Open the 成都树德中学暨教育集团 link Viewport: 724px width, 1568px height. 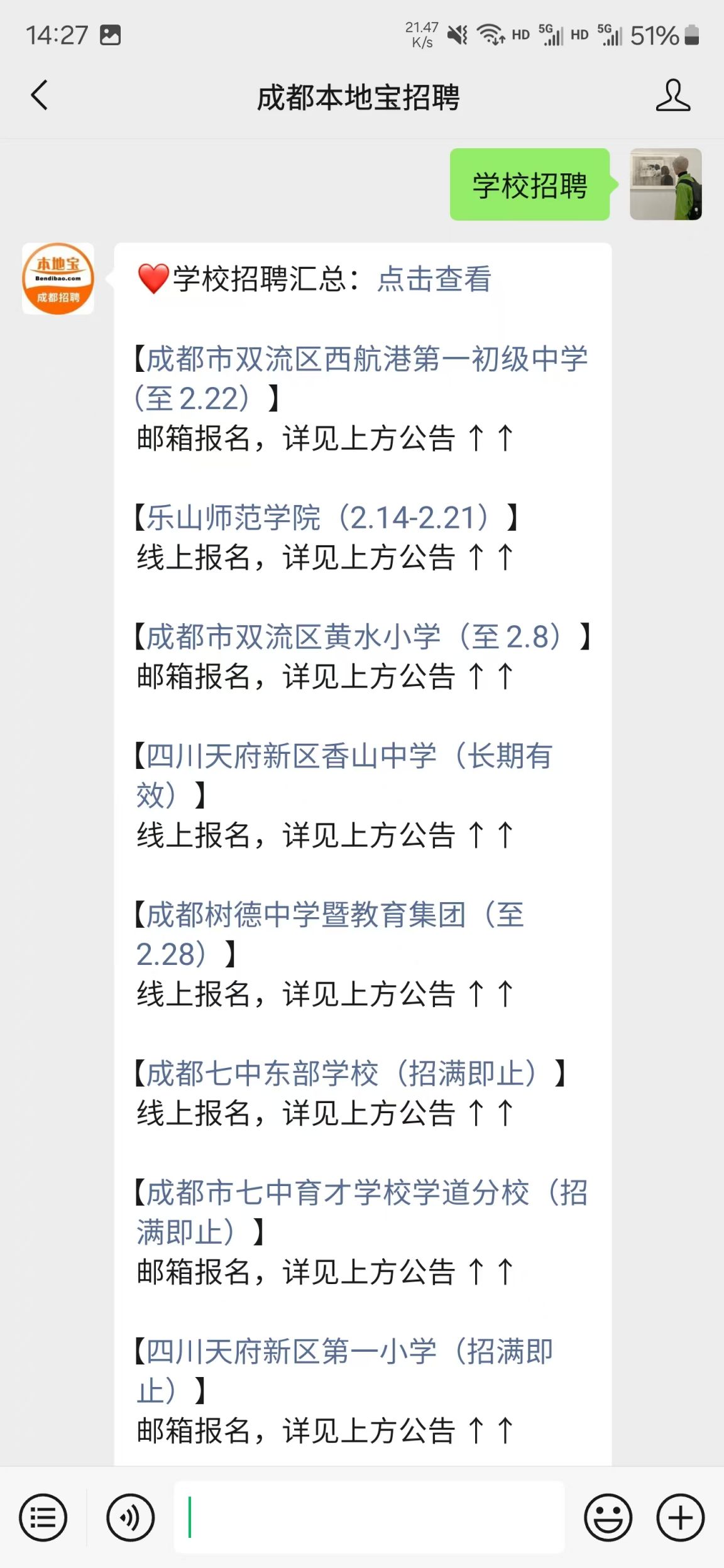pyautogui.click(x=330, y=934)
